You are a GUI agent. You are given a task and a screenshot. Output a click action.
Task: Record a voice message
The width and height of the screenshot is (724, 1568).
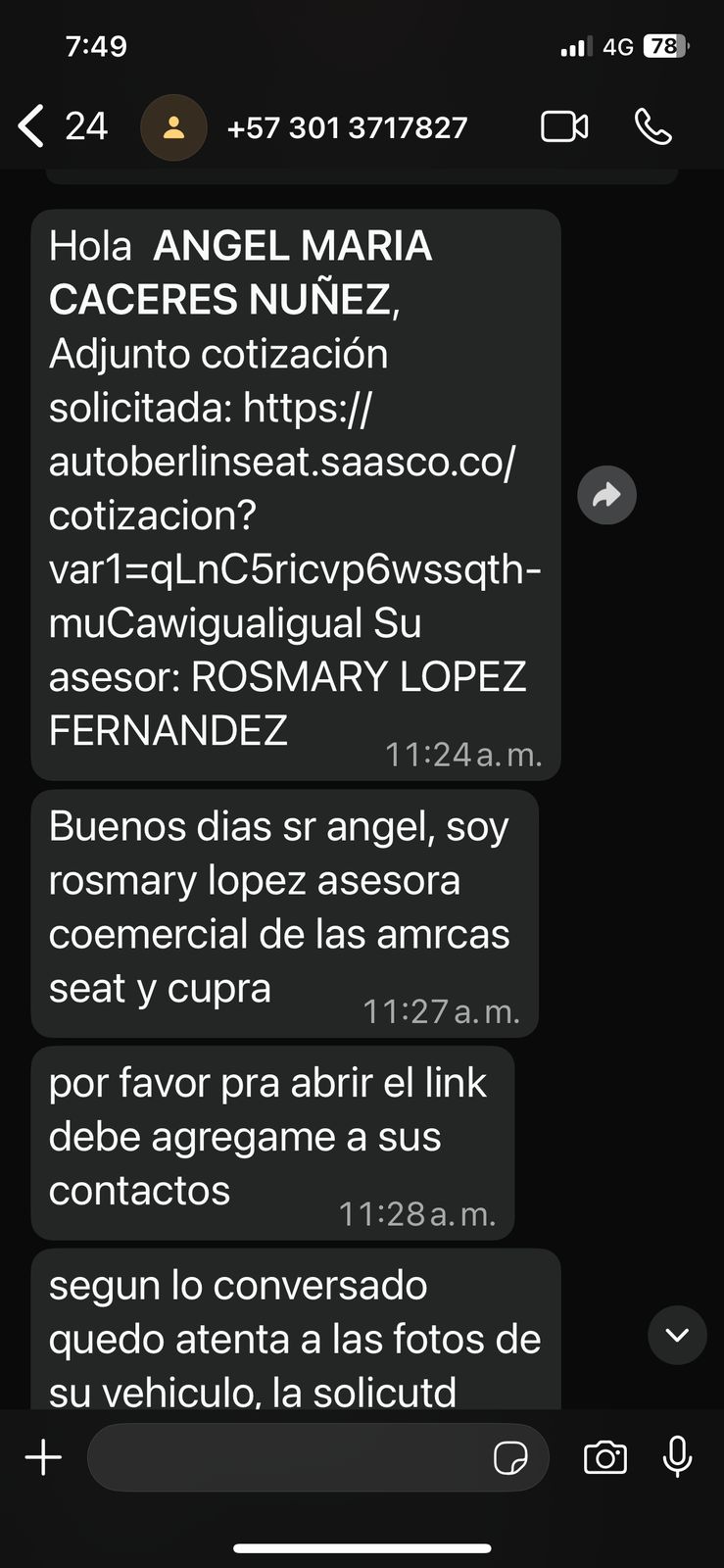pyautogui.click(x=677, y=1458)
